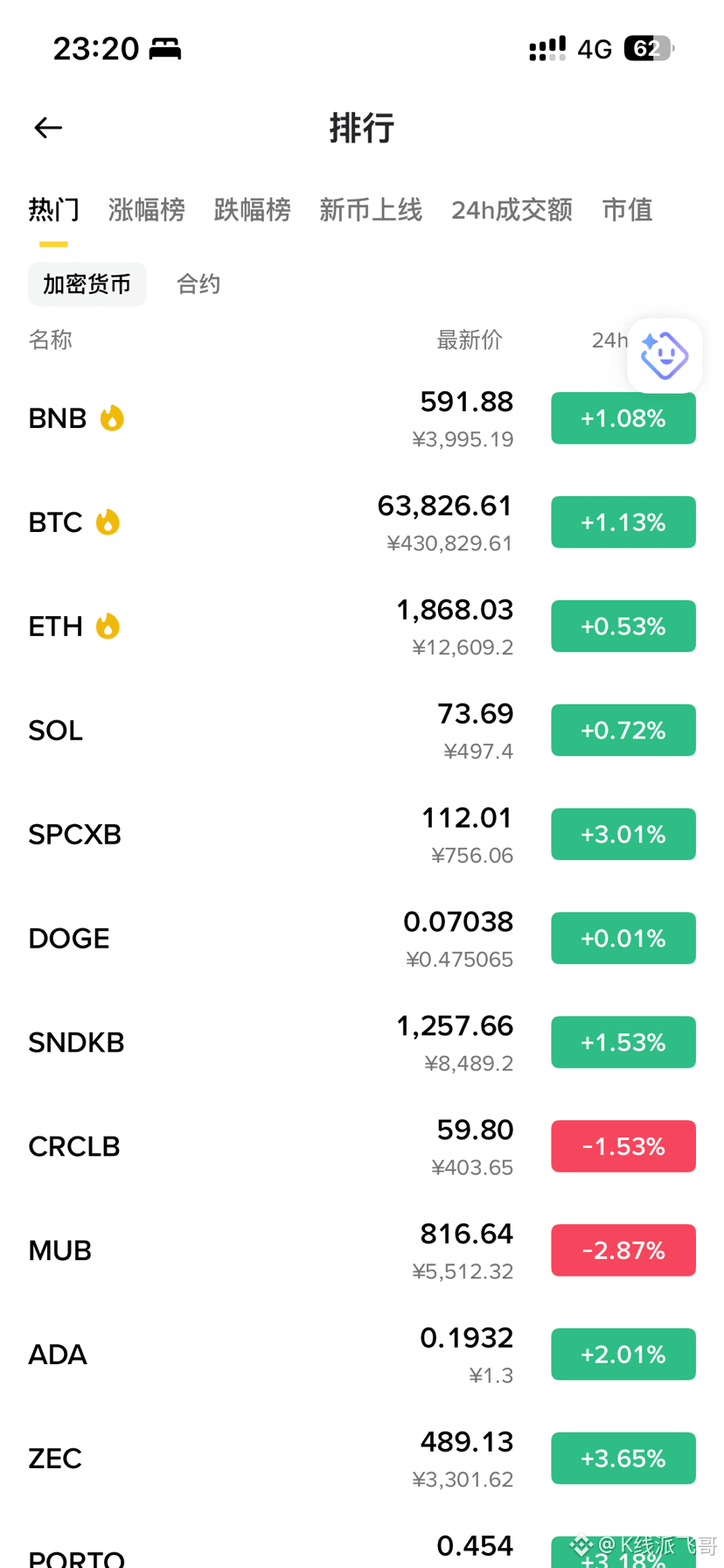Open the 新币上线 tab
724x1568 pixels.
(x=371, y=210)
